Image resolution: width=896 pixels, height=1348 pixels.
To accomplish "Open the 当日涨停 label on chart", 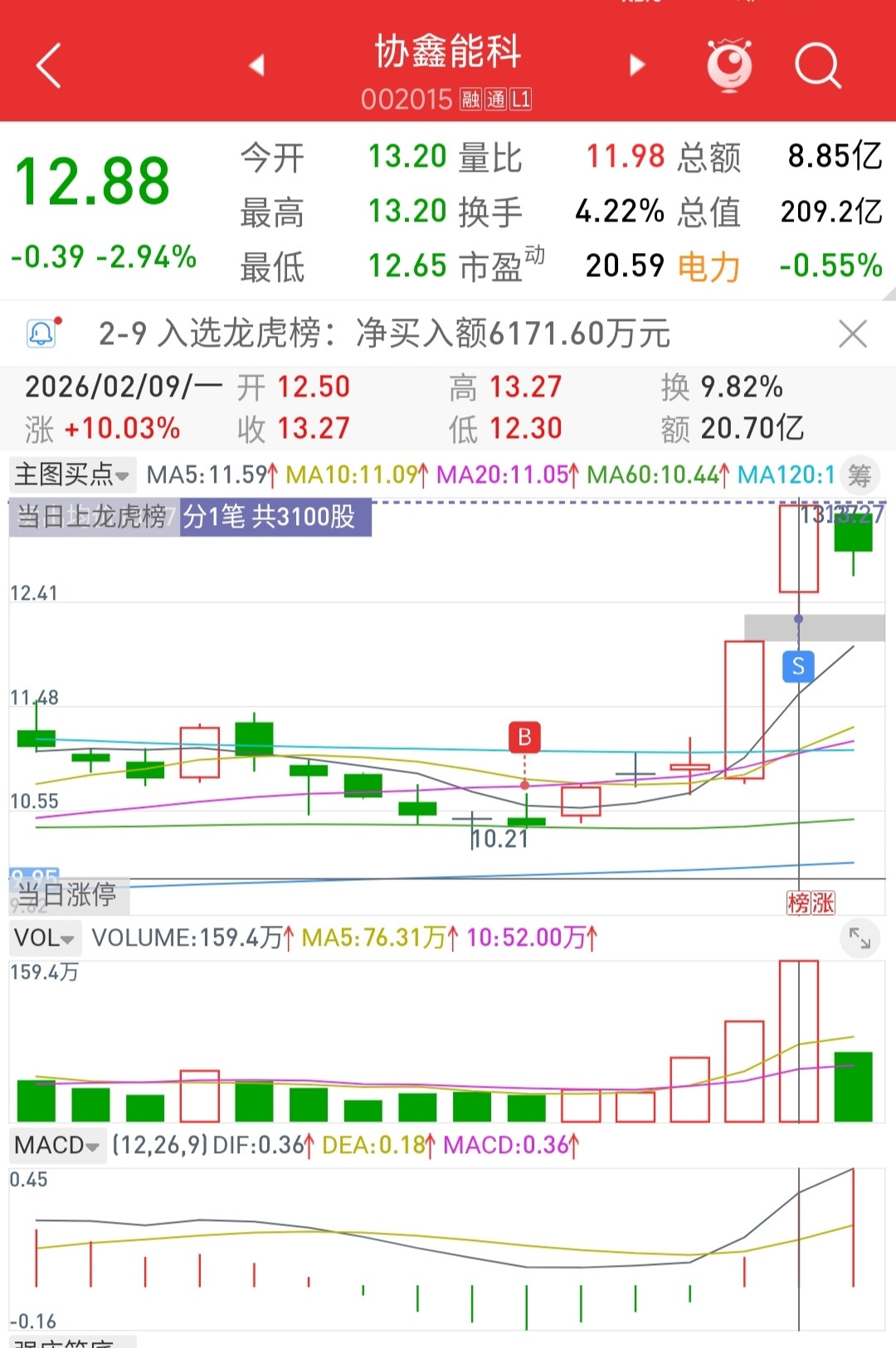I will [68, 894].
